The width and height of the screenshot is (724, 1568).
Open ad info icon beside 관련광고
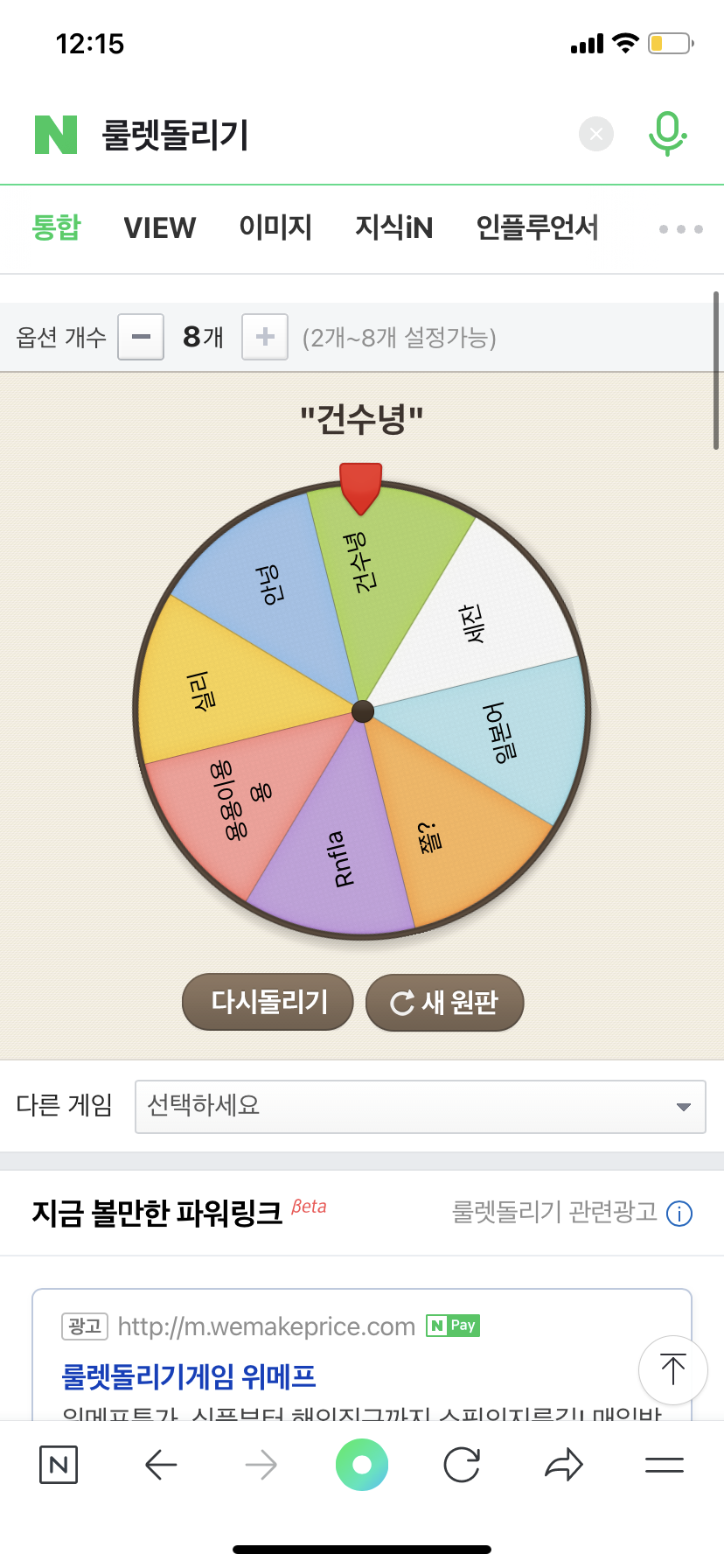coord(679,1214)
